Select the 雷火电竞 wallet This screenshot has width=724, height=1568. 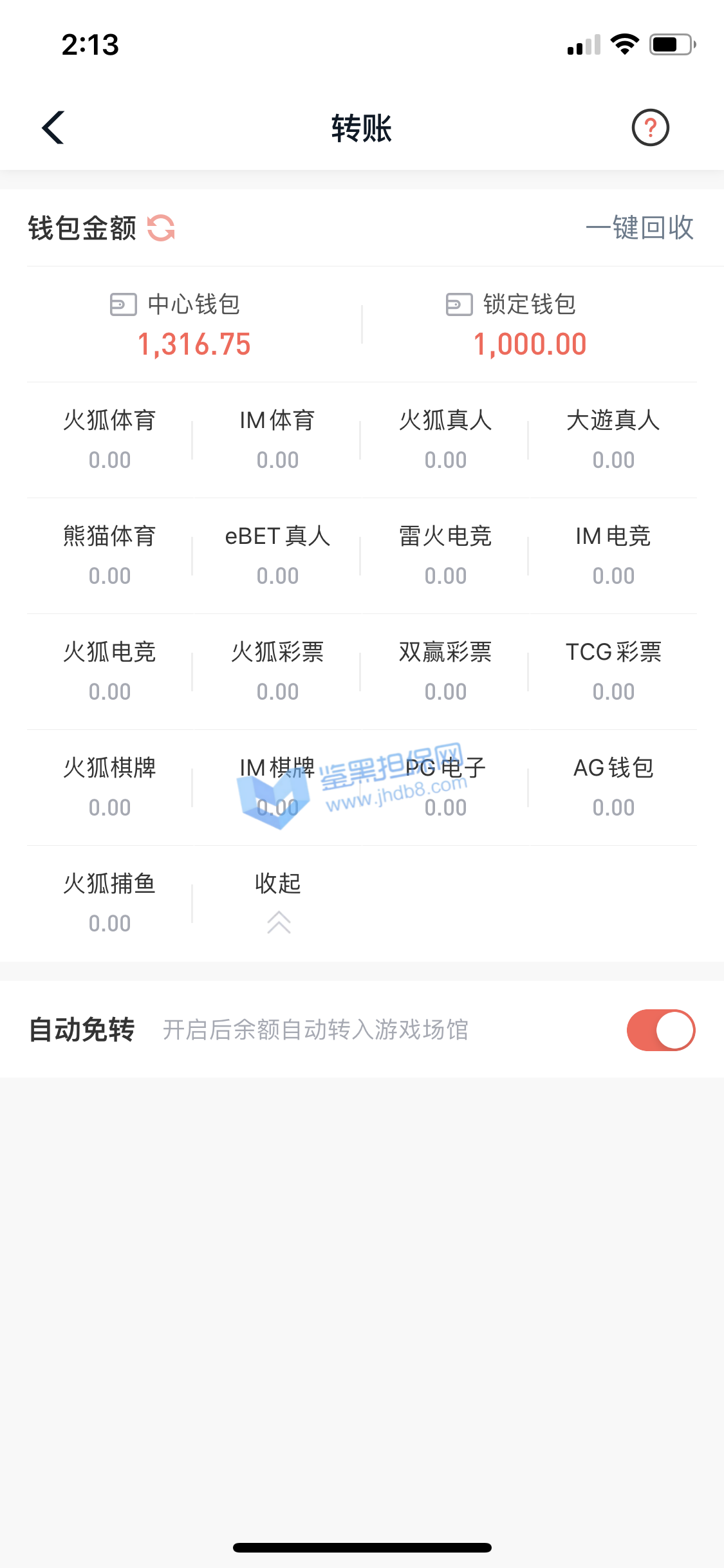coord(445,555)
